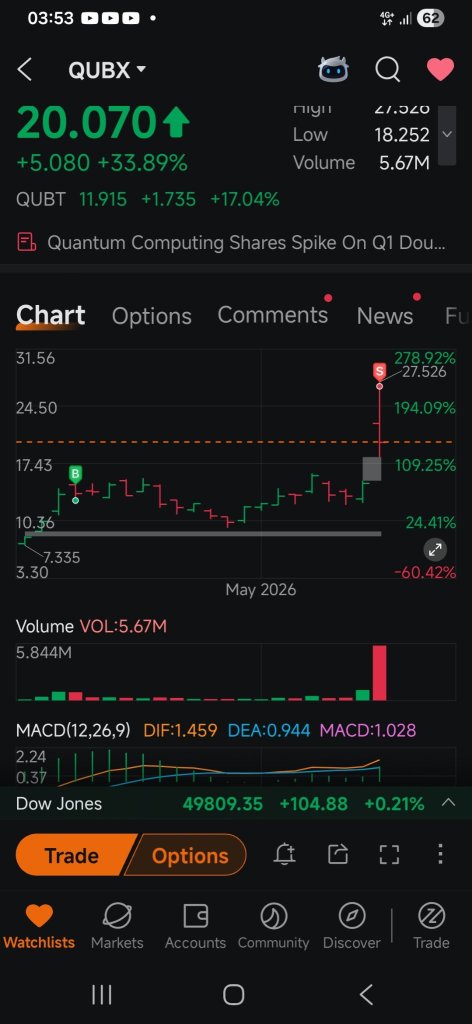Image resolution: width=472 pixels, height=1024 pixels.
Task: Remove QUBX from favorites via heart
Action: (x=440, y=69)
